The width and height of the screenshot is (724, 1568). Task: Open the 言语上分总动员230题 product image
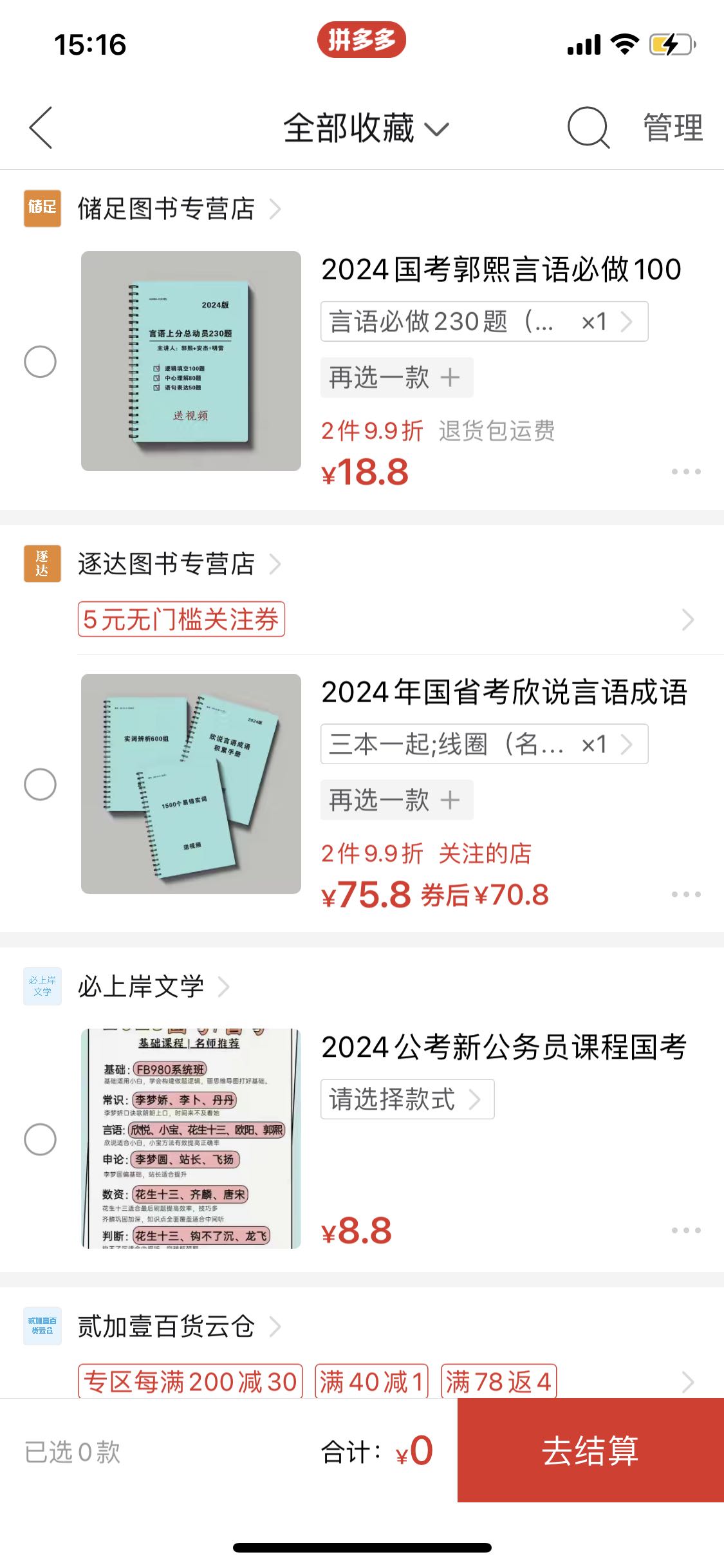191,361
